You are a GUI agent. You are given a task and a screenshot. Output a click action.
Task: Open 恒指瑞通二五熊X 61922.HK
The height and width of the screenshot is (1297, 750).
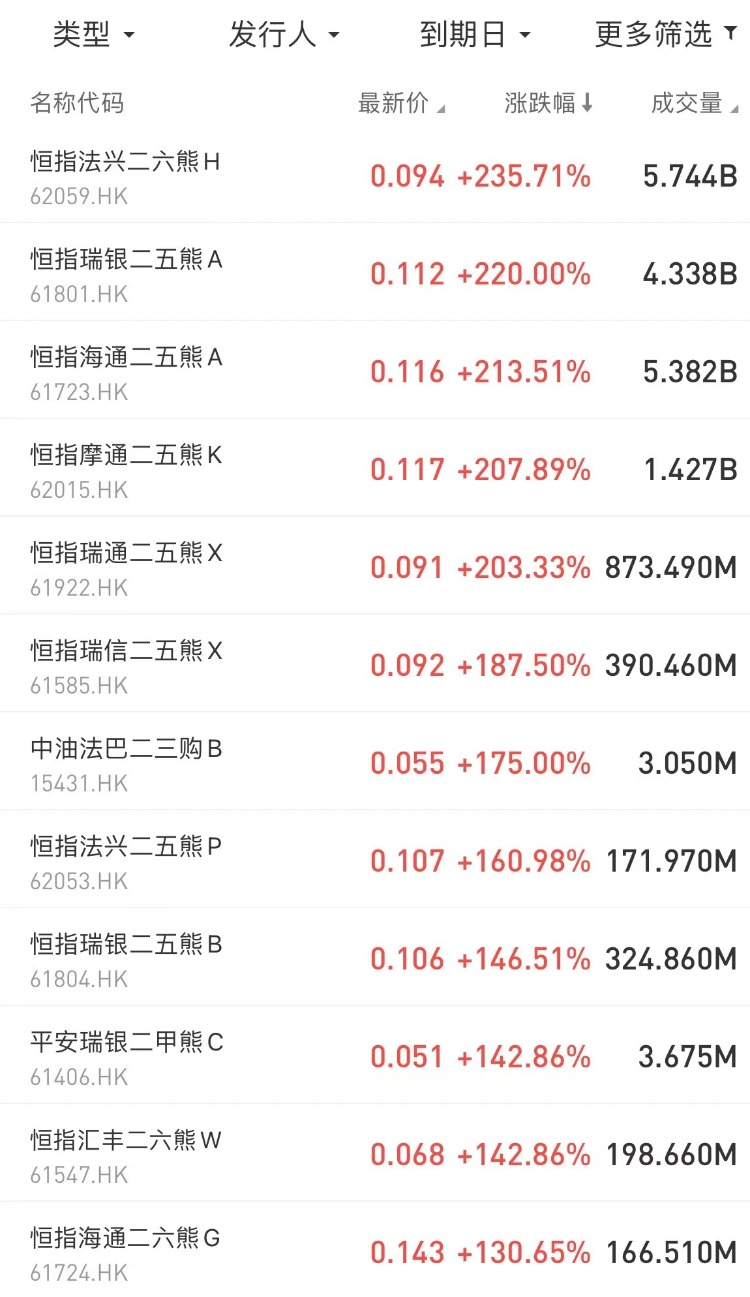click(375, 568)
